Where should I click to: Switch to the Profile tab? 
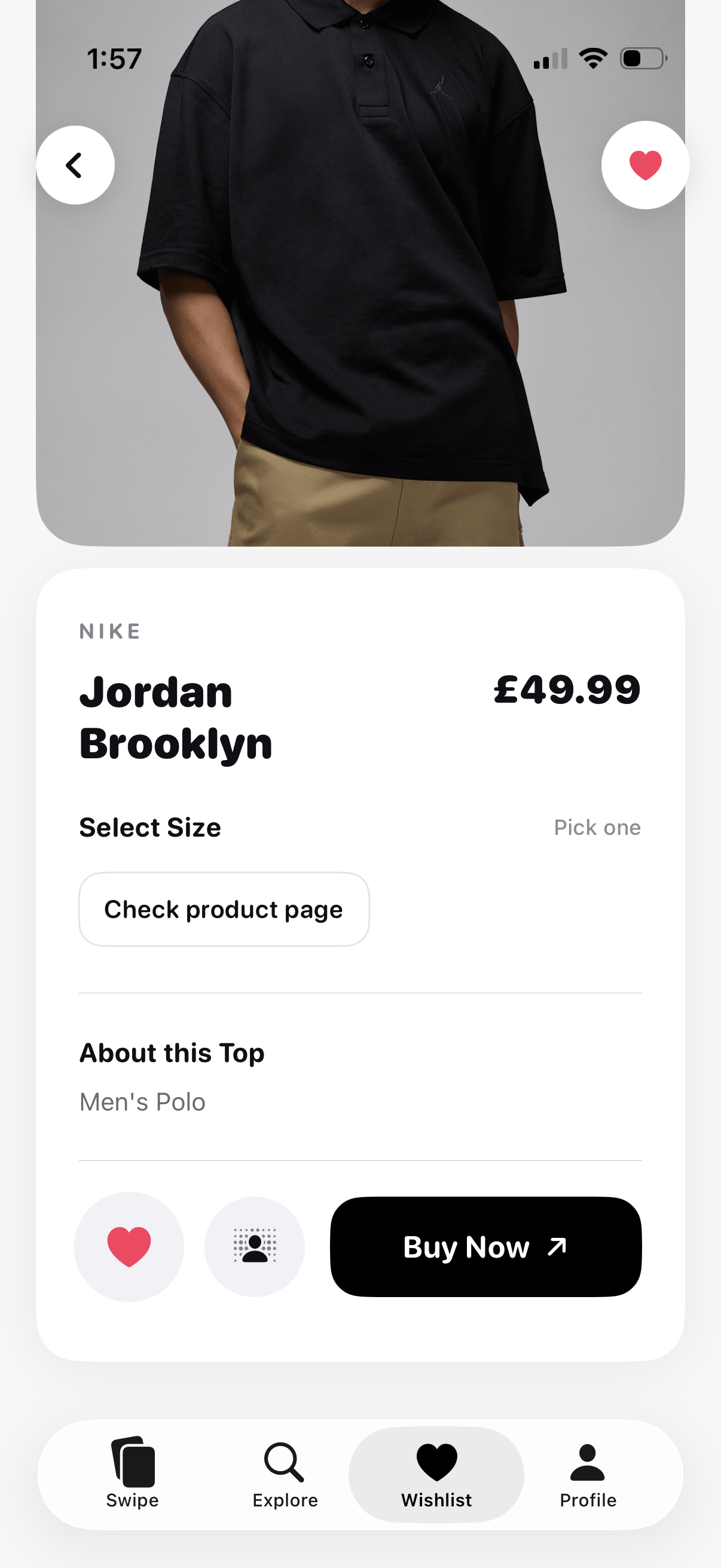(587, 1473)
